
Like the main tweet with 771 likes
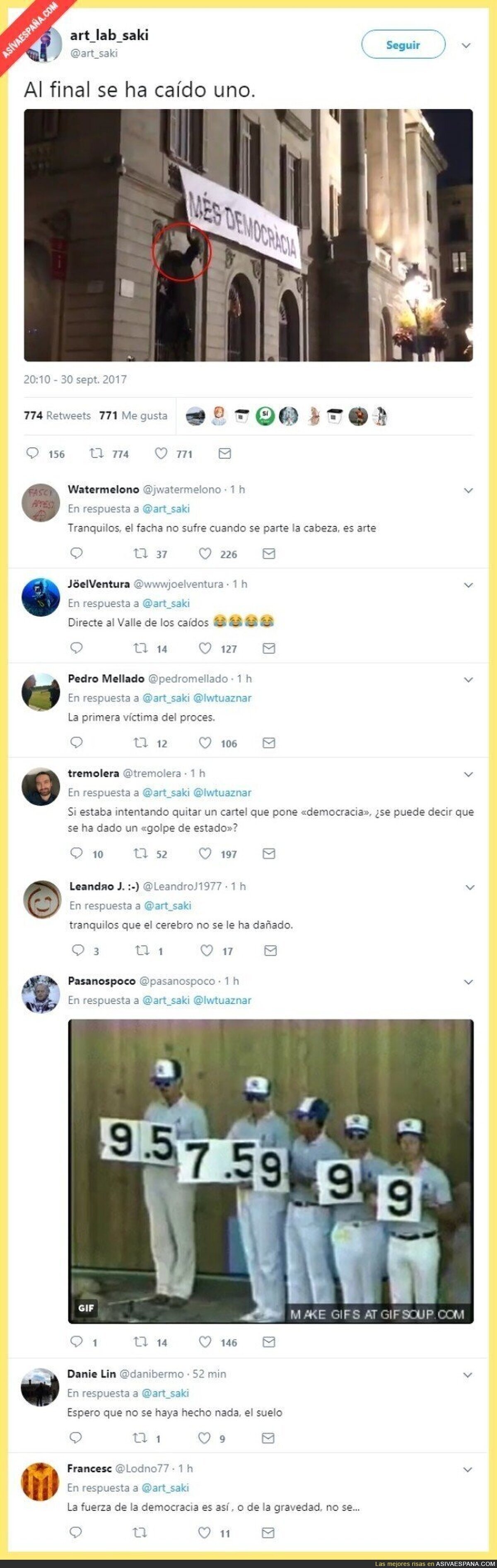pyautogui.click(x=161, y=453)
